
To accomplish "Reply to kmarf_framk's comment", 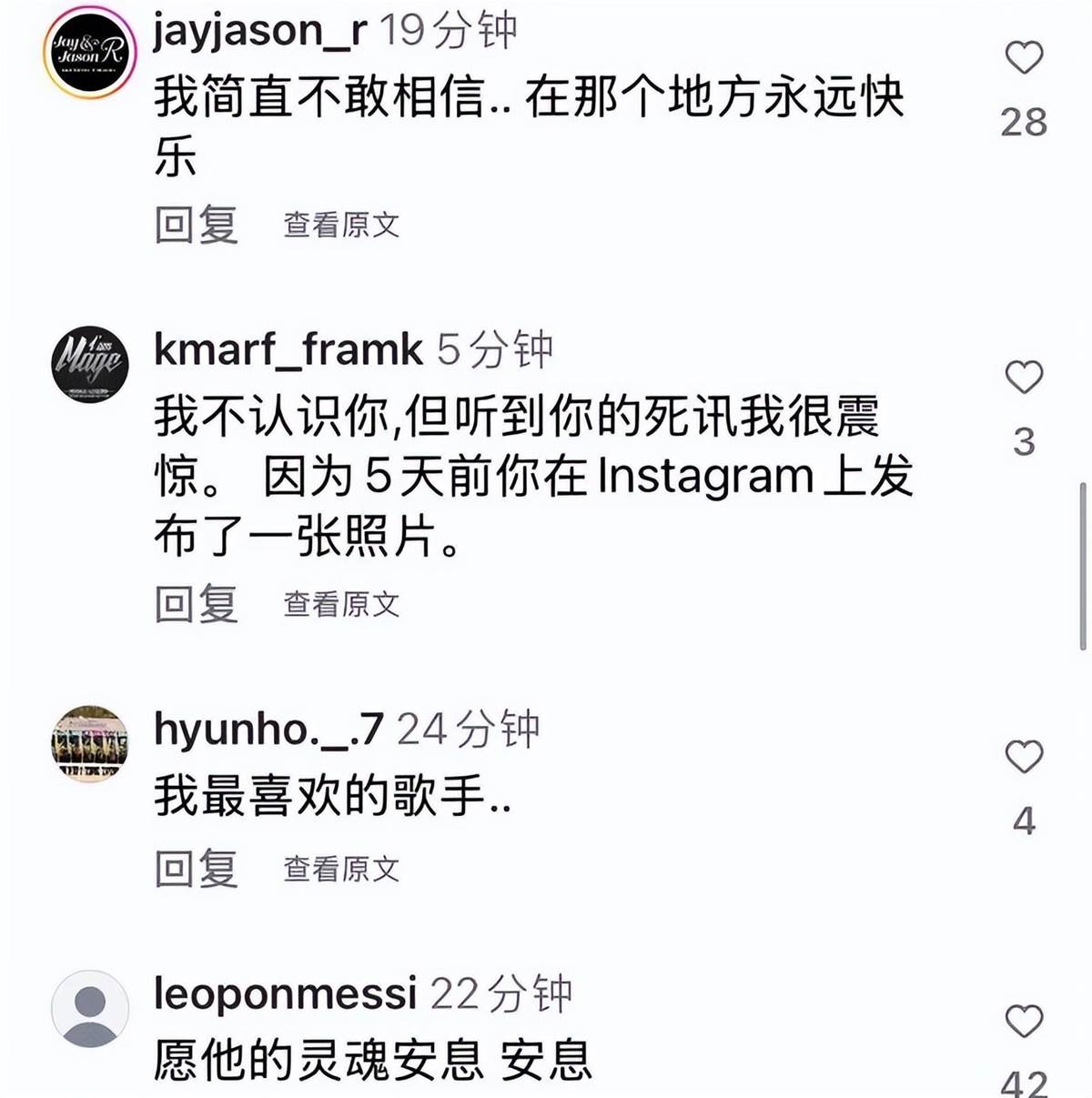I will point(197,604).
